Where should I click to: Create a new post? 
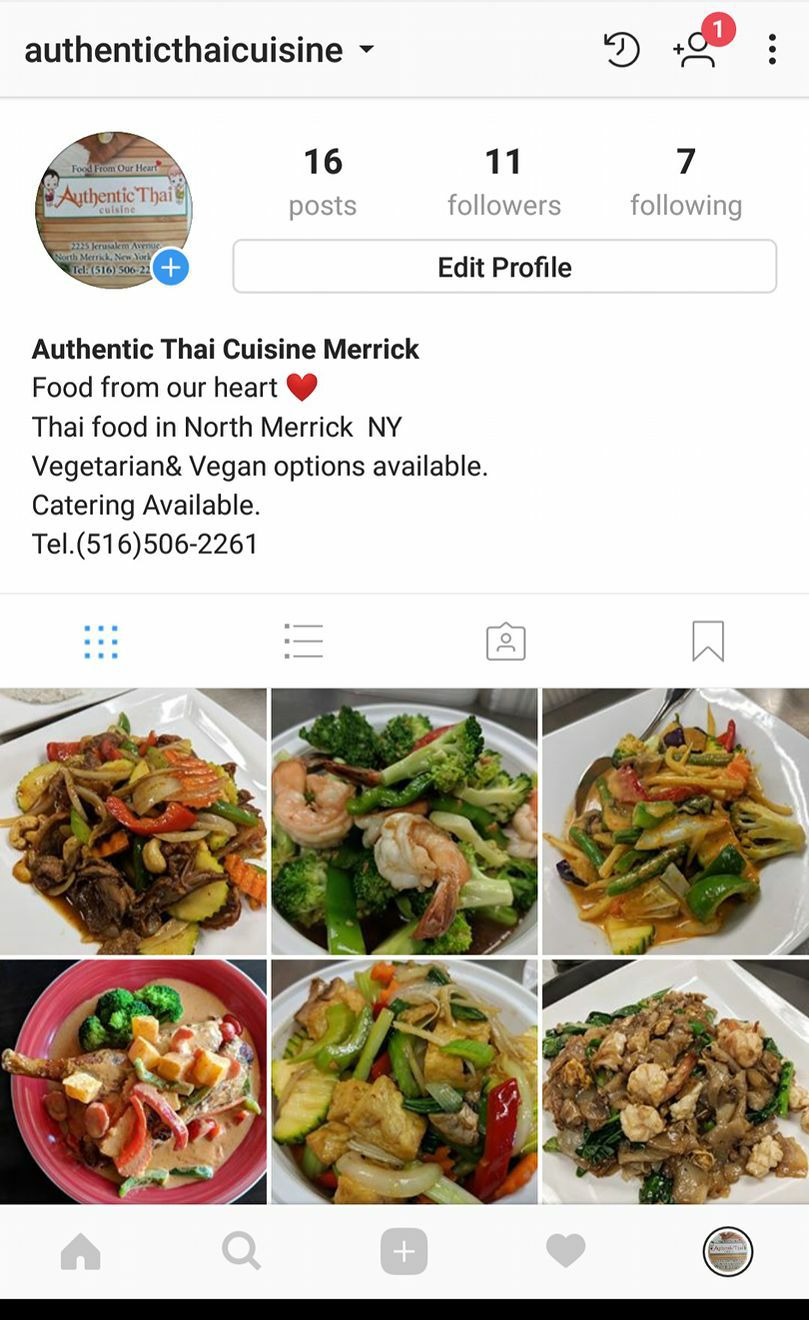point(404,1251)
